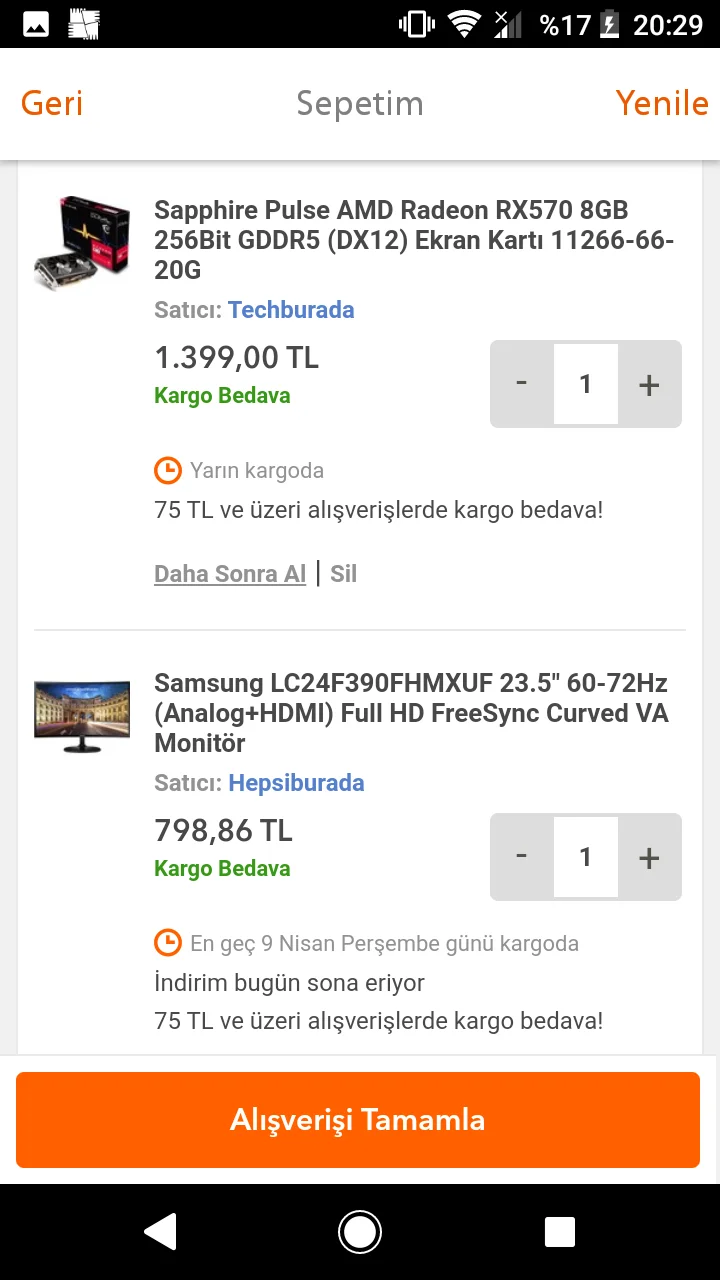This screenshot has width=720, height=1280.
Task: Go to the home screen
Action: pos(360,1232)
